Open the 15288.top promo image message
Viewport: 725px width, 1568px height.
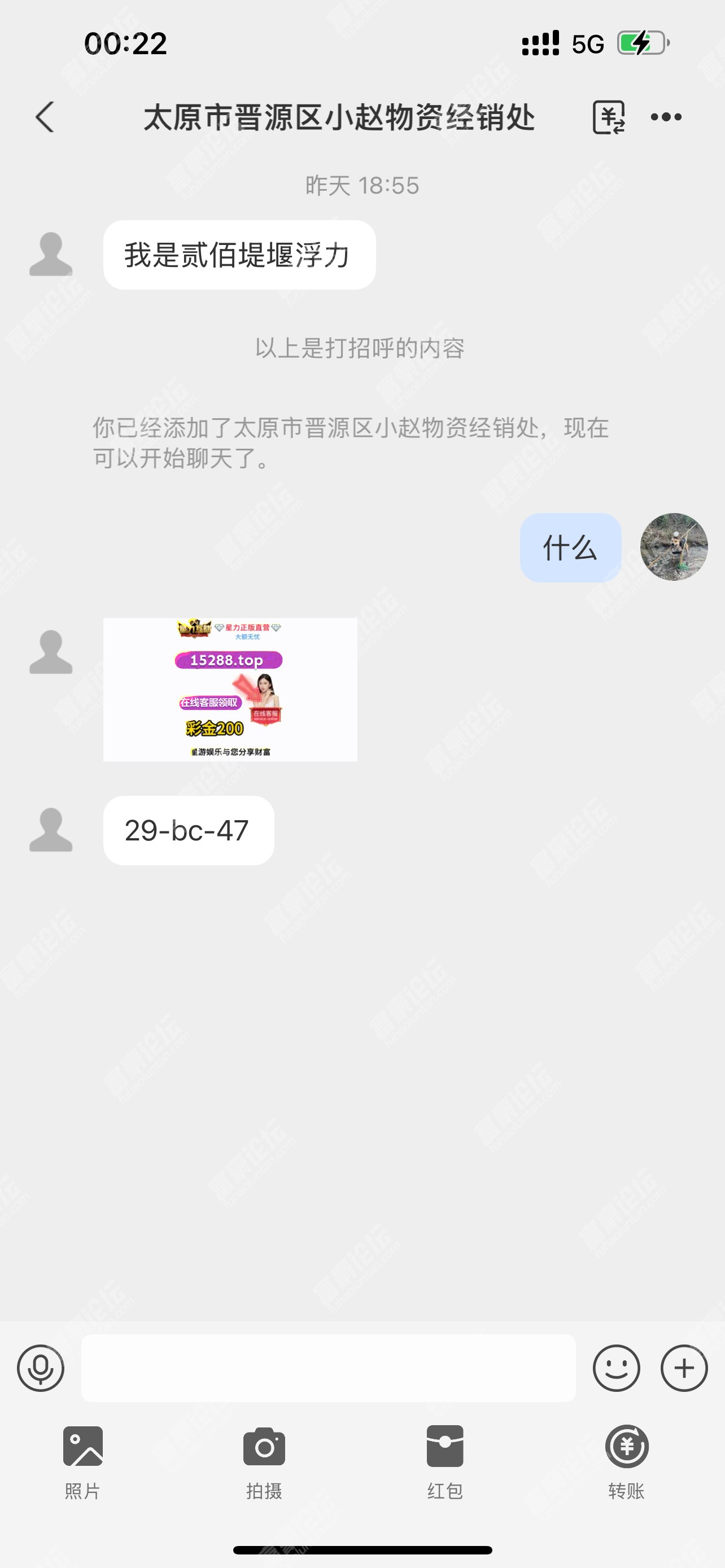(x=230, y=689)
